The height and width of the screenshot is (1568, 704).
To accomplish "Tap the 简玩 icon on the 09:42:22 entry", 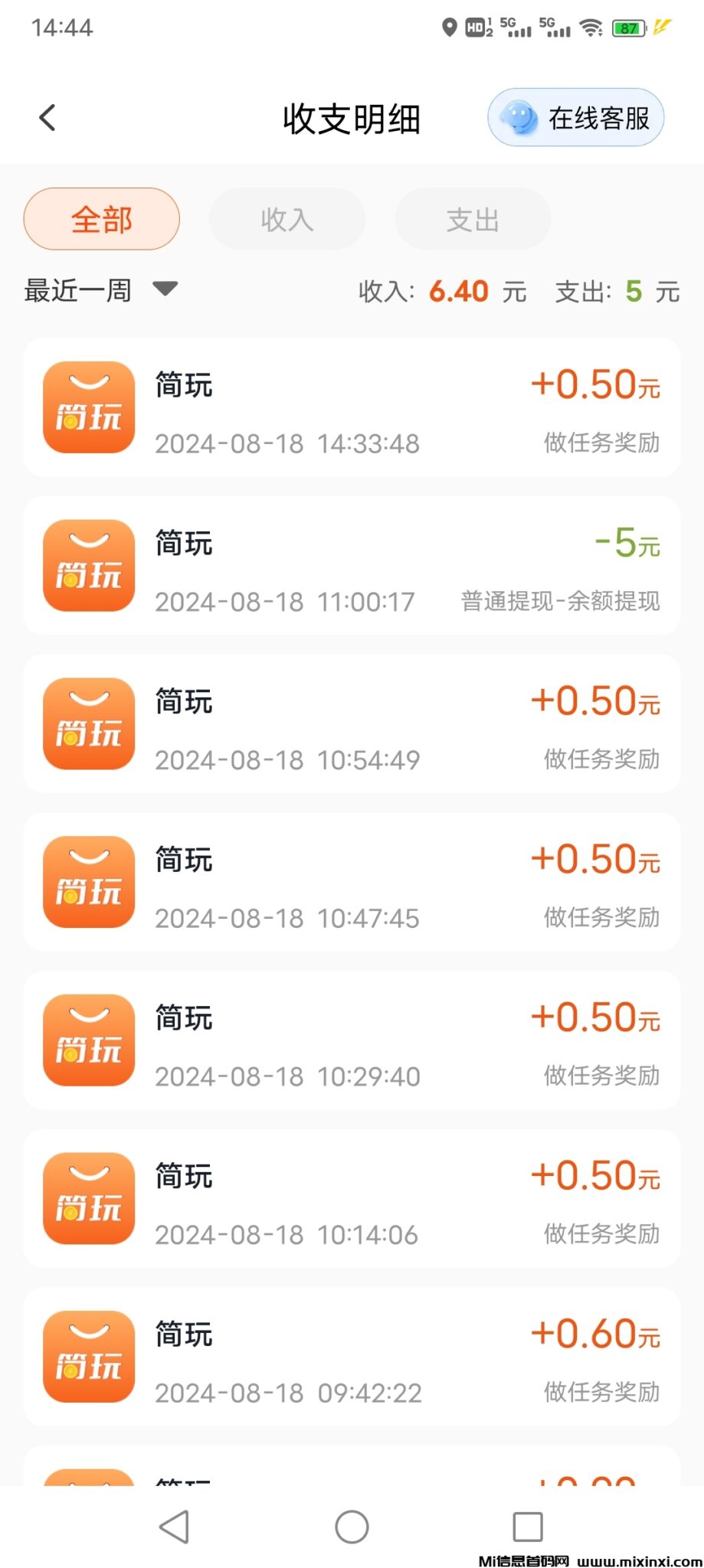I will (88, 1357).
